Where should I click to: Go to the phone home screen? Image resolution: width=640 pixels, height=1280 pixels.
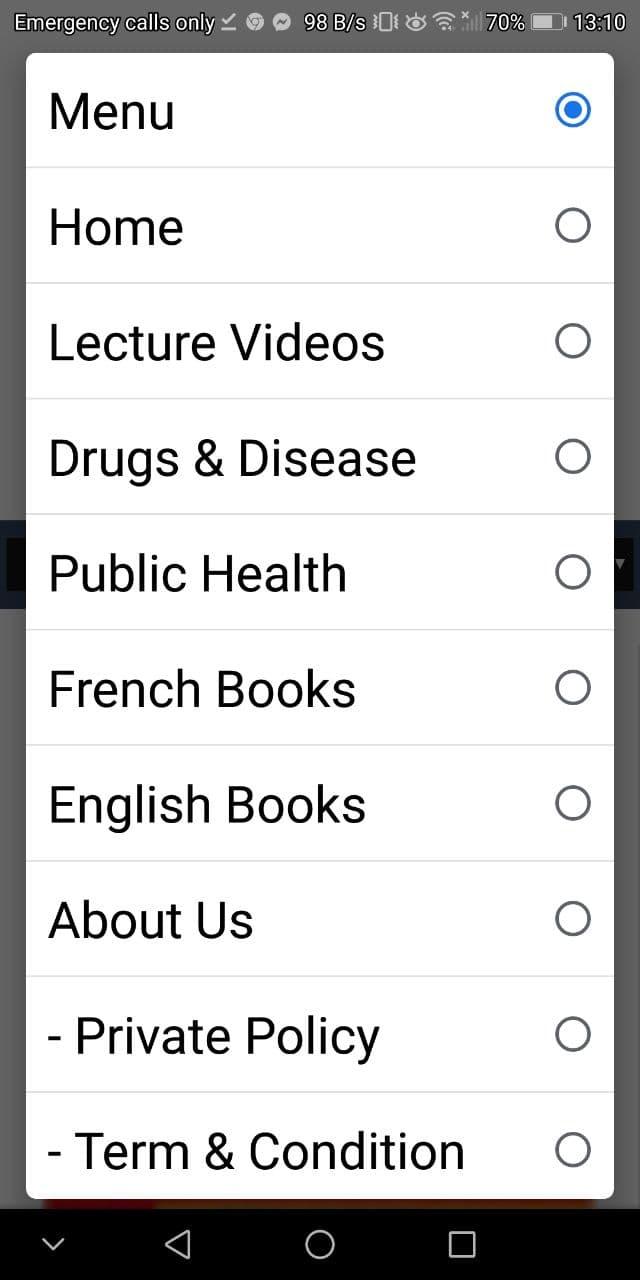tap(320, 1243)
